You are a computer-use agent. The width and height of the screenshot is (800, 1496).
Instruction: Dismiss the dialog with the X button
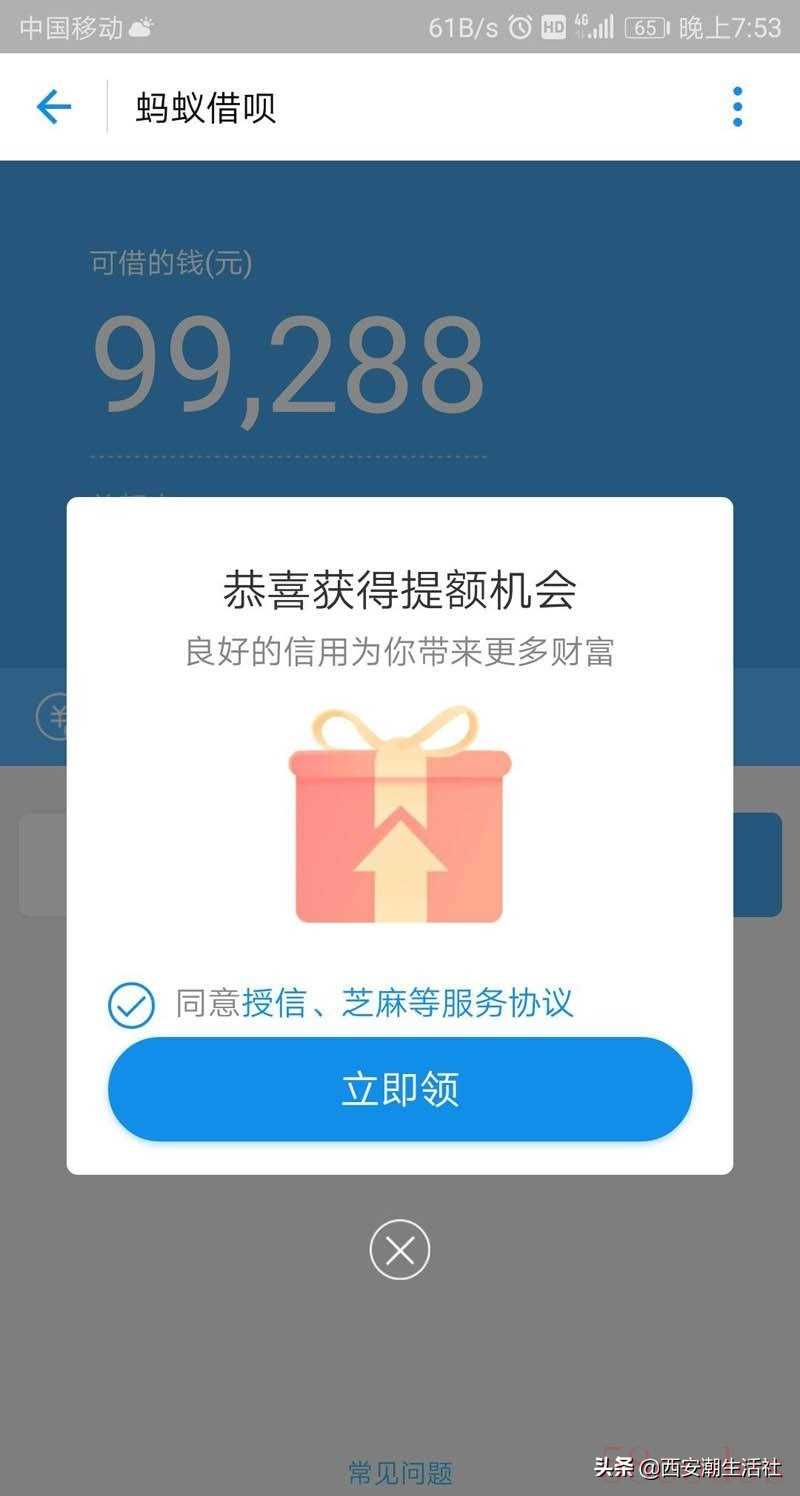click(400, 1250)
